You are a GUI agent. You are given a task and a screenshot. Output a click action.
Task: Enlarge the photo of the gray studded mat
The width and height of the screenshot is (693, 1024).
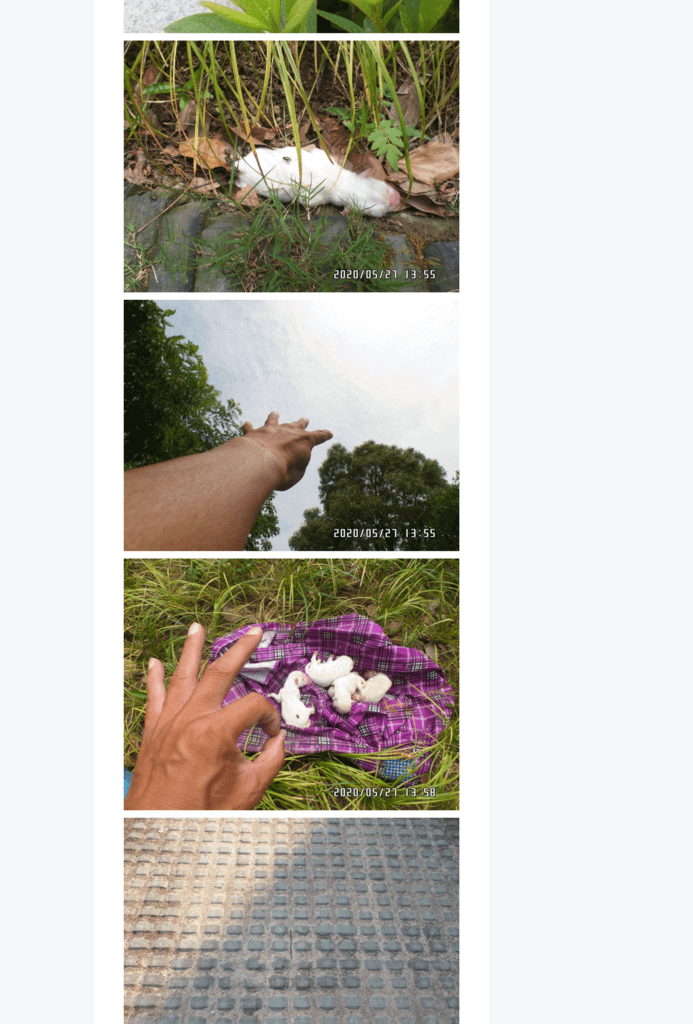pos(291,920)
